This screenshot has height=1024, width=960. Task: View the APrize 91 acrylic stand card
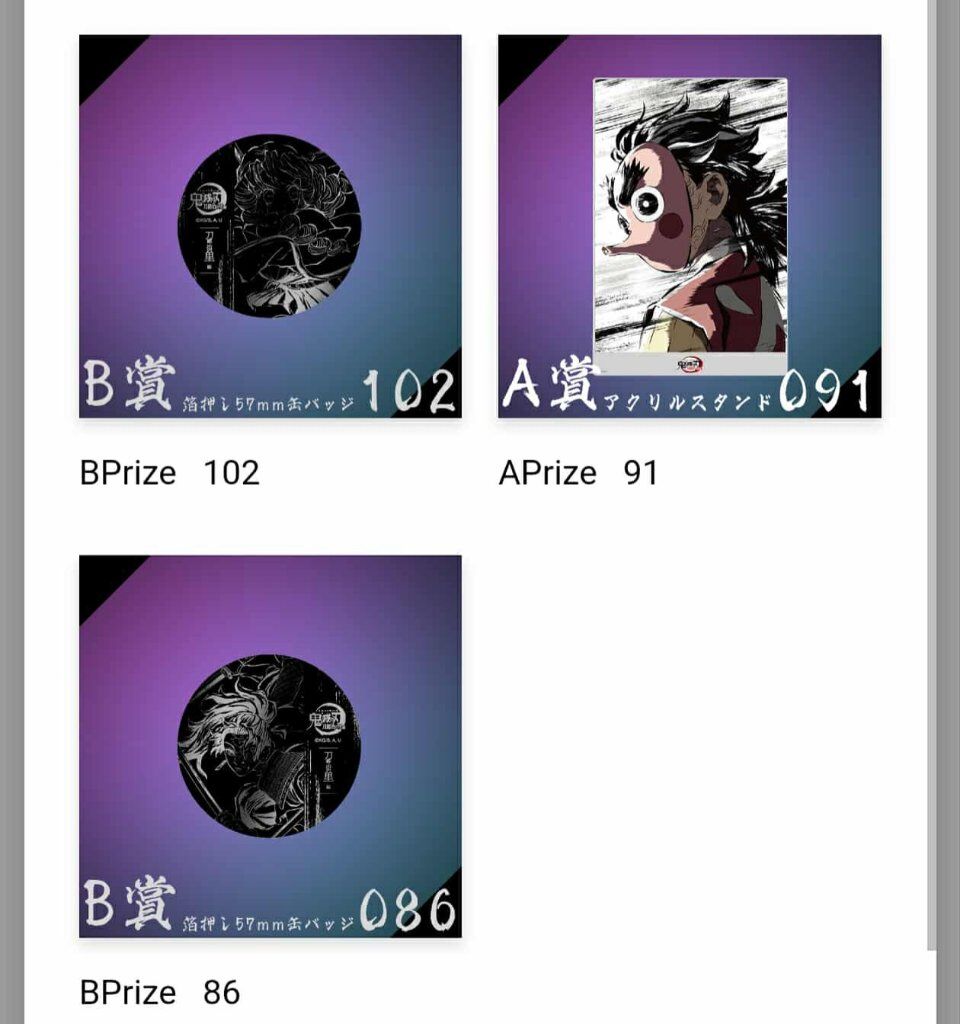(689, 227)
